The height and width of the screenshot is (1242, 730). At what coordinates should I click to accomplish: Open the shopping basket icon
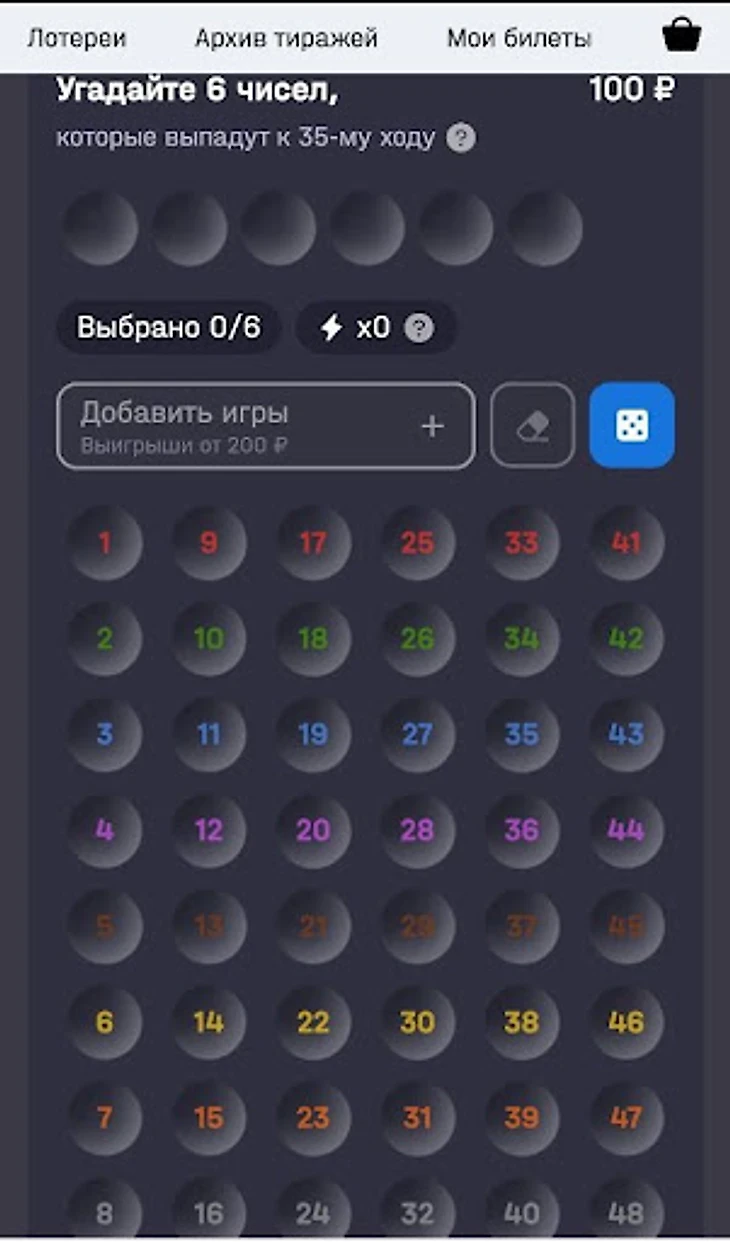point(682,36)
